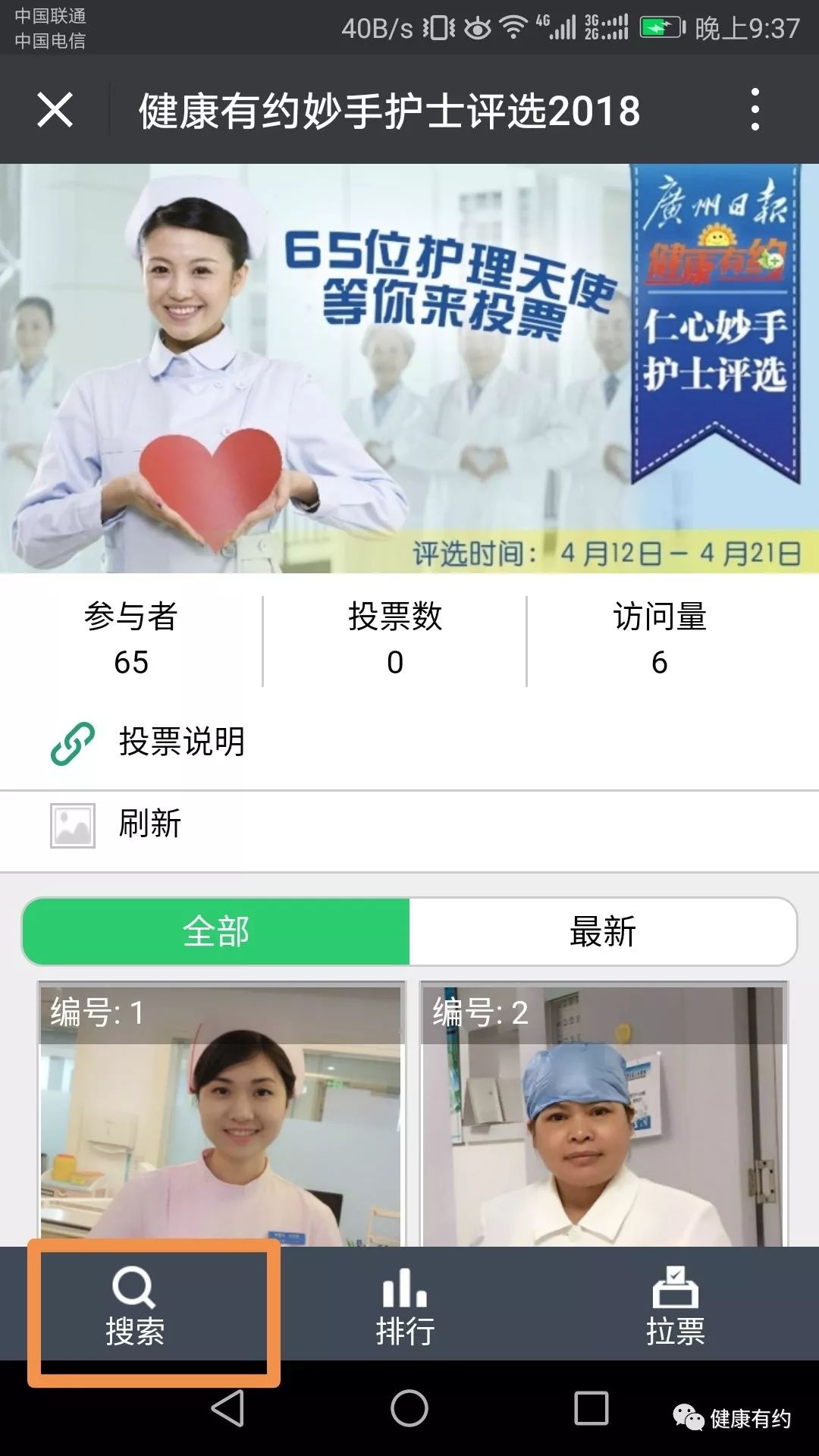
Task: Tap 刷新 to refresh the page
Action: pos(409,824)
